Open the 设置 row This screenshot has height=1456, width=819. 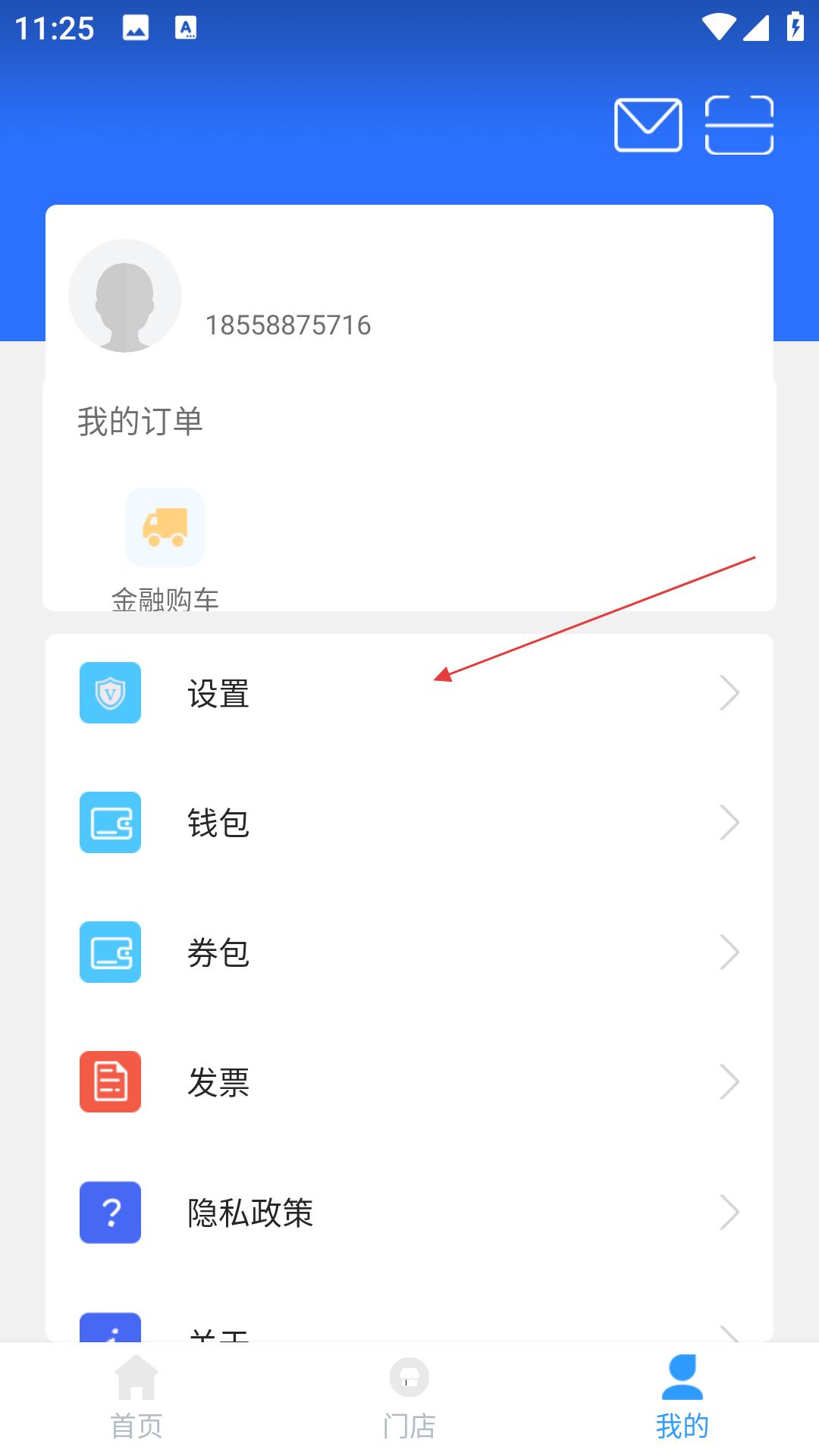(409, 693)
